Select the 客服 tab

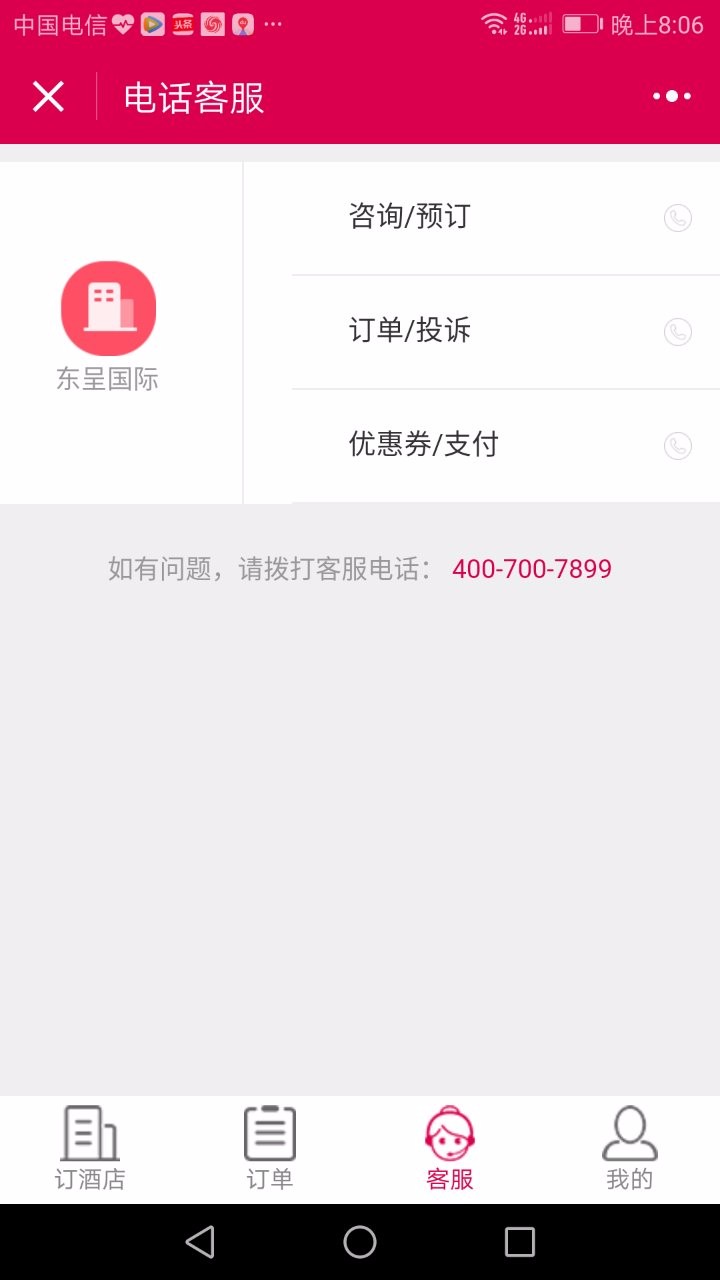(x=450, y=1149)
